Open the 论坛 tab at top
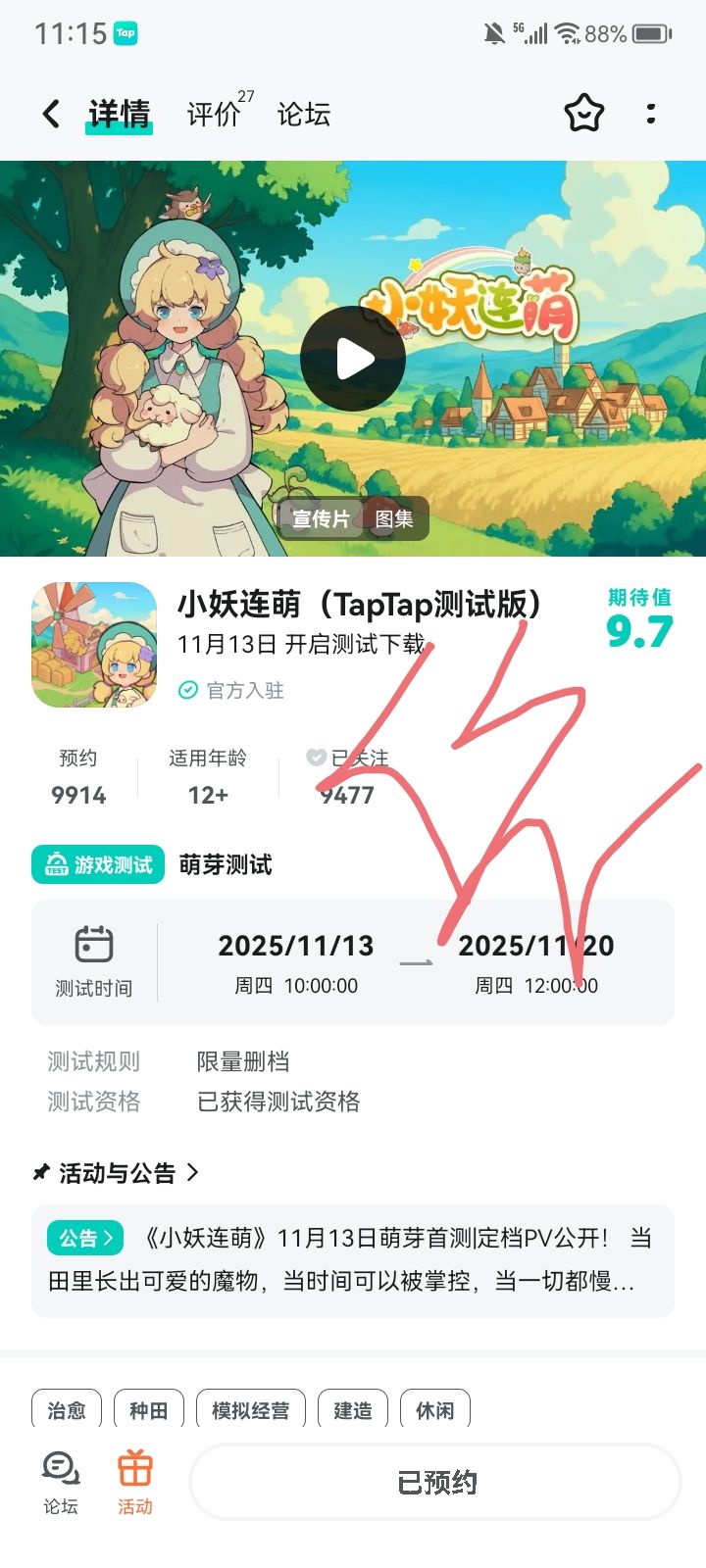The image size is (706, 1568). tap(304, 116)
